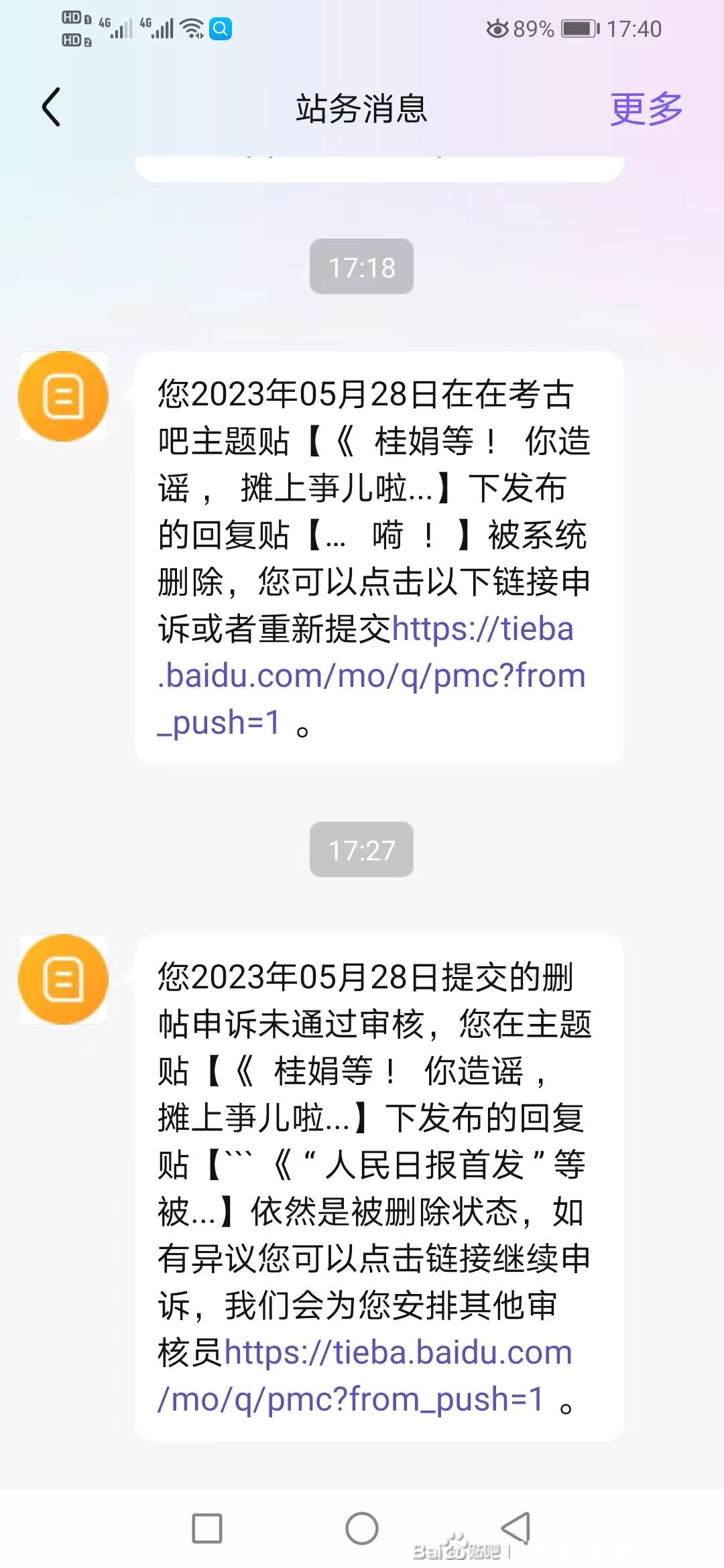Tap sender avatar of the 17:18 message
724x1568 pixels.
64,396
